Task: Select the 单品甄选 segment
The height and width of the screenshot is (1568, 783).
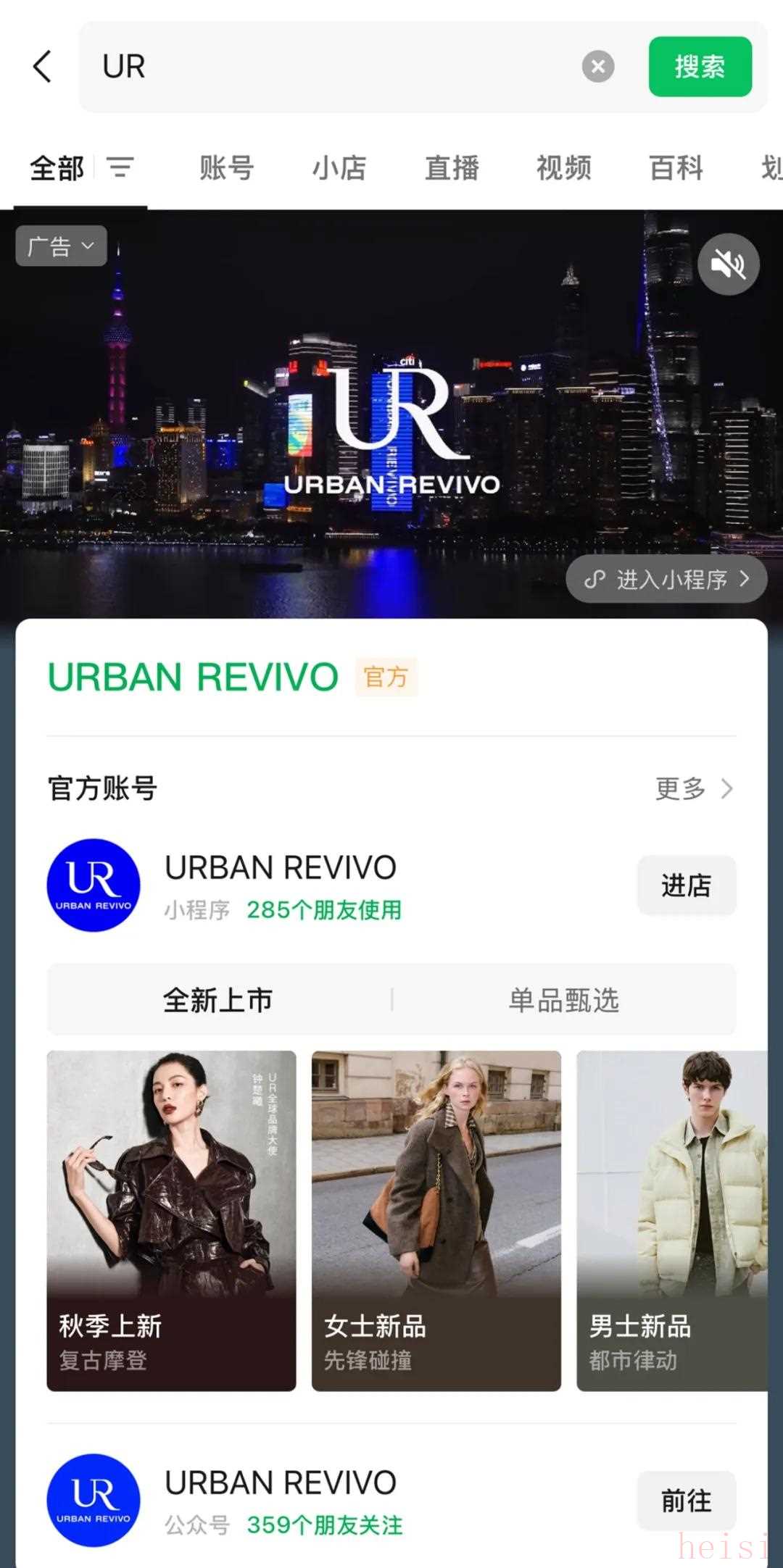Action: [563, 1000]
